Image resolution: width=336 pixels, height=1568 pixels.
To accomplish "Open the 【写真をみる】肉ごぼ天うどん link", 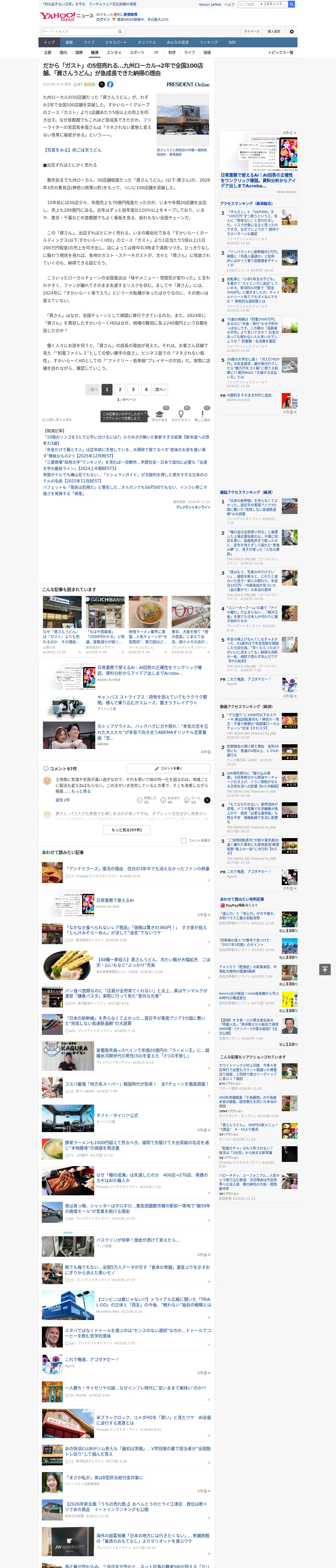I will coord(72,150).
